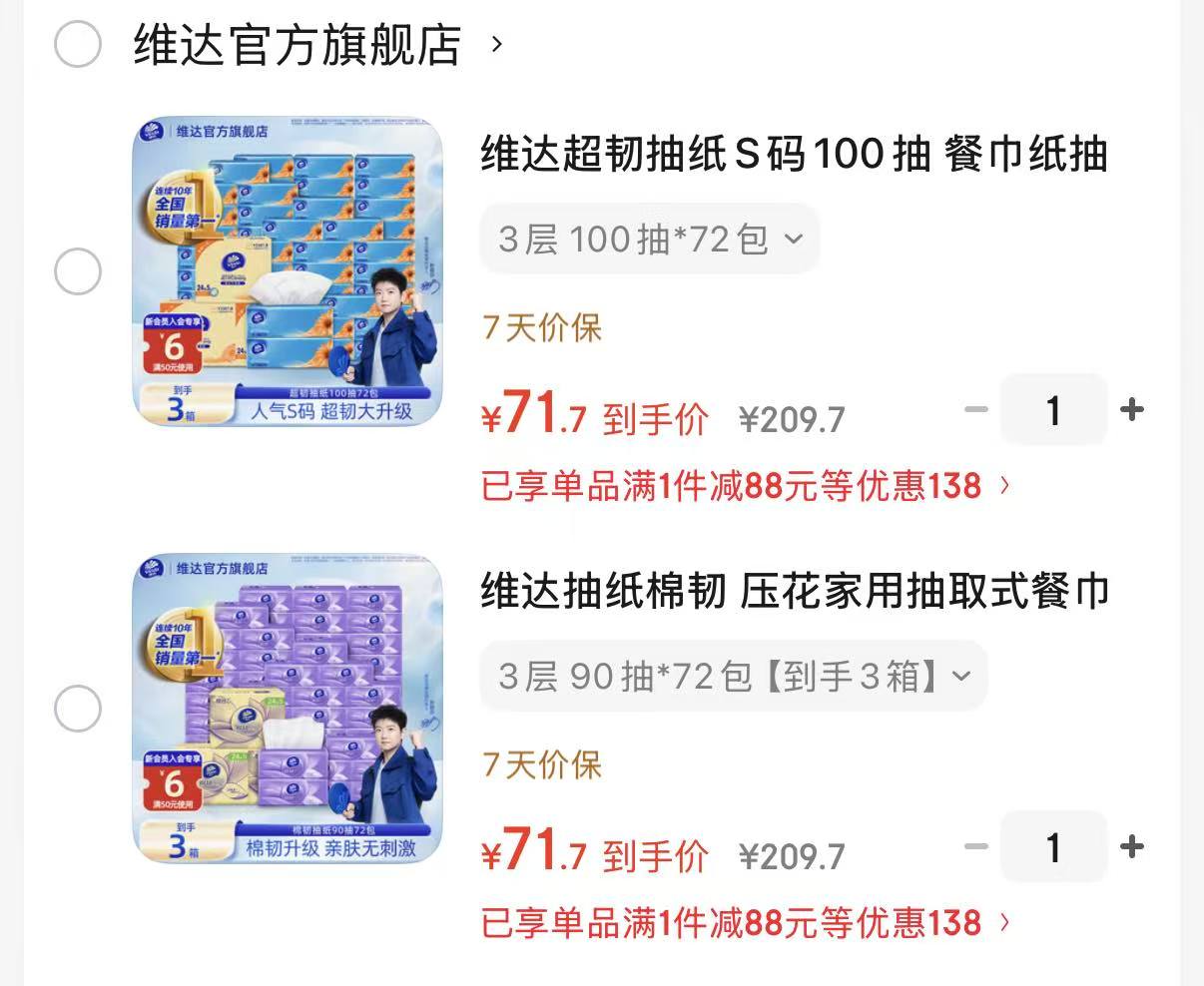Decrease quantity of 维达抽纸棉韧
The height and width of the screenshot is (986, 1204).
point(975,847)
